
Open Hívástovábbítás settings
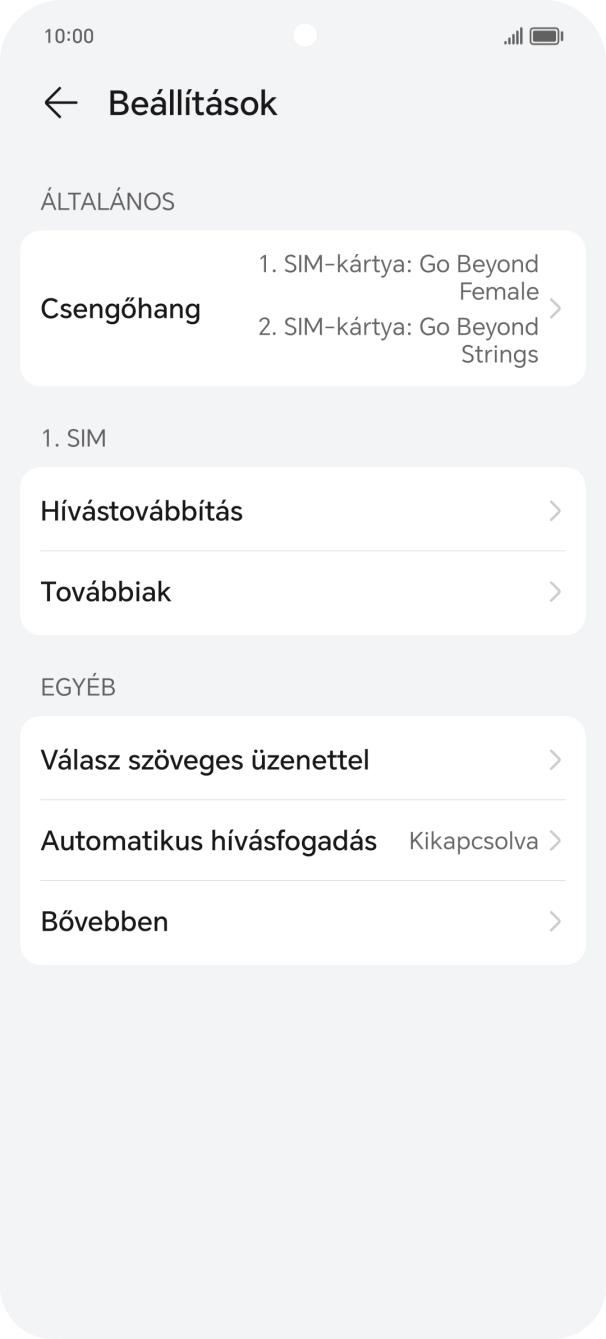tap(302, 511)
